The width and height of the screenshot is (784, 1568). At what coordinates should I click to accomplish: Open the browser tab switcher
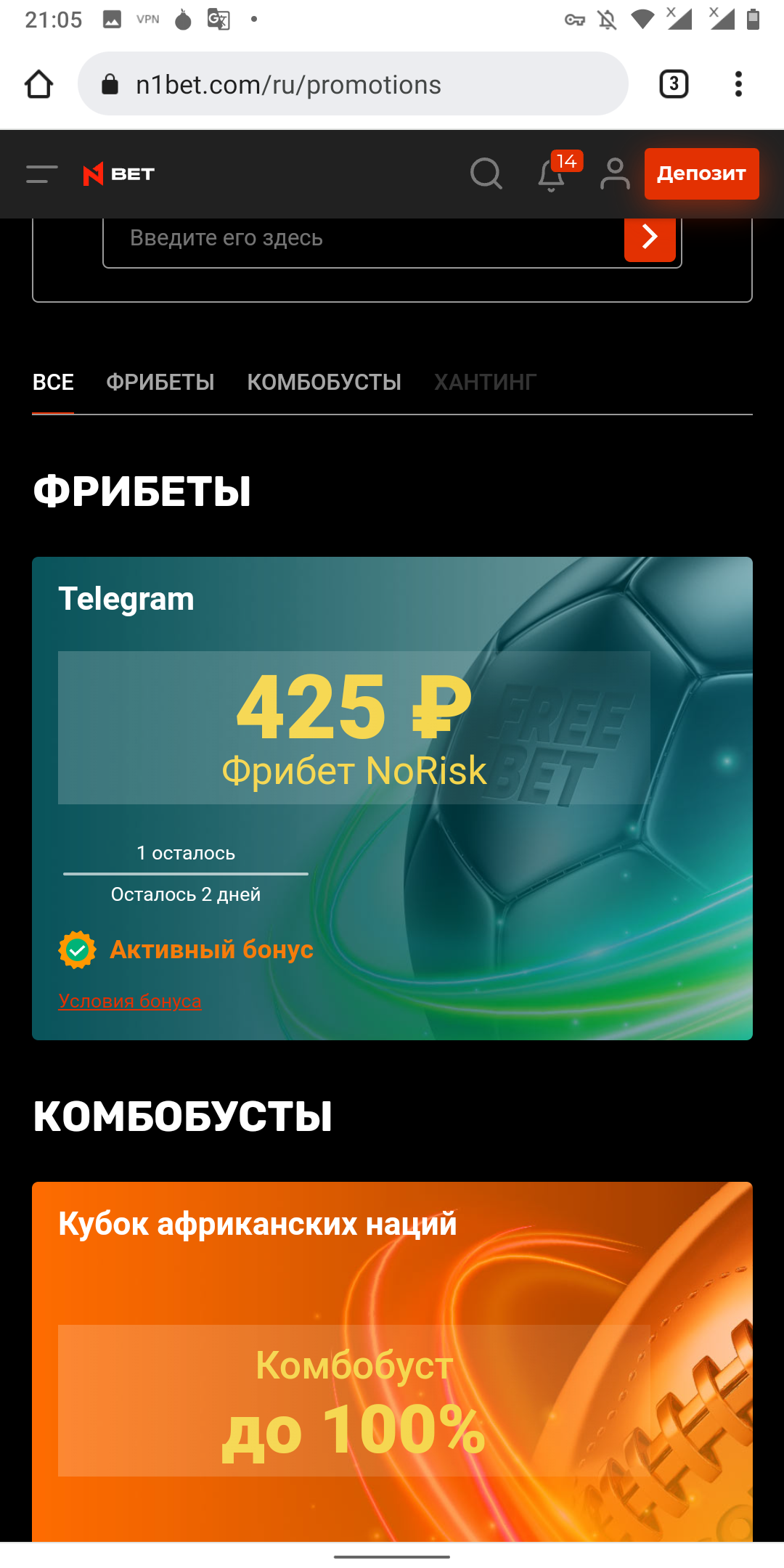[x=674, y=84]
